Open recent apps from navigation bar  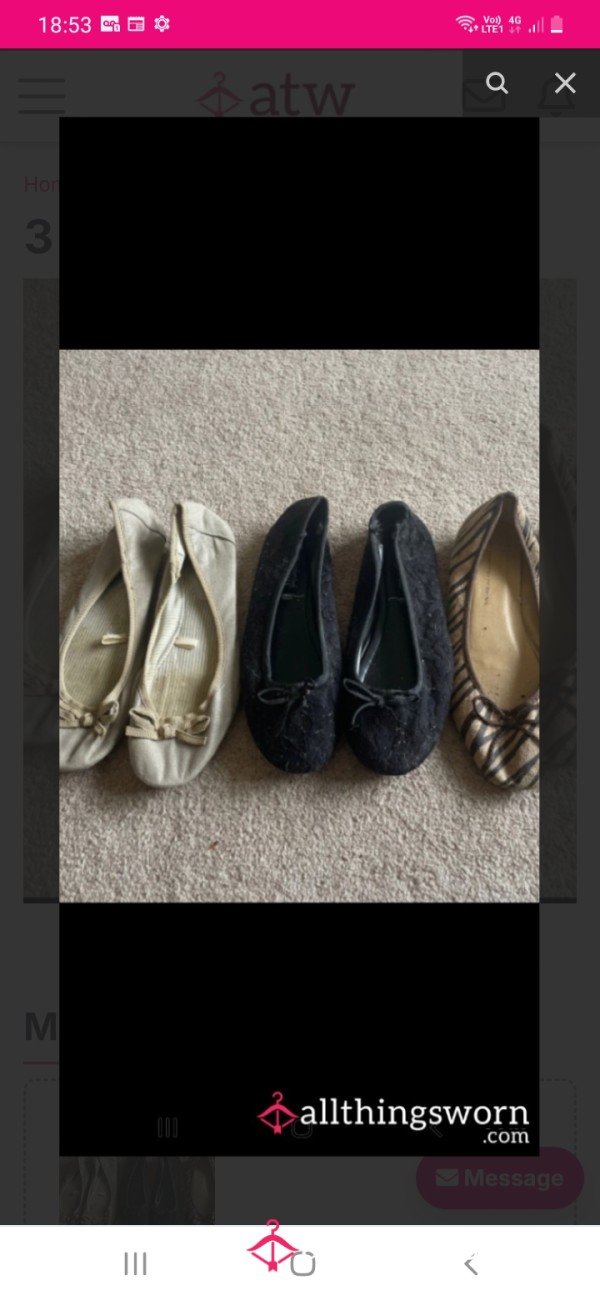tap(135, 1264)
